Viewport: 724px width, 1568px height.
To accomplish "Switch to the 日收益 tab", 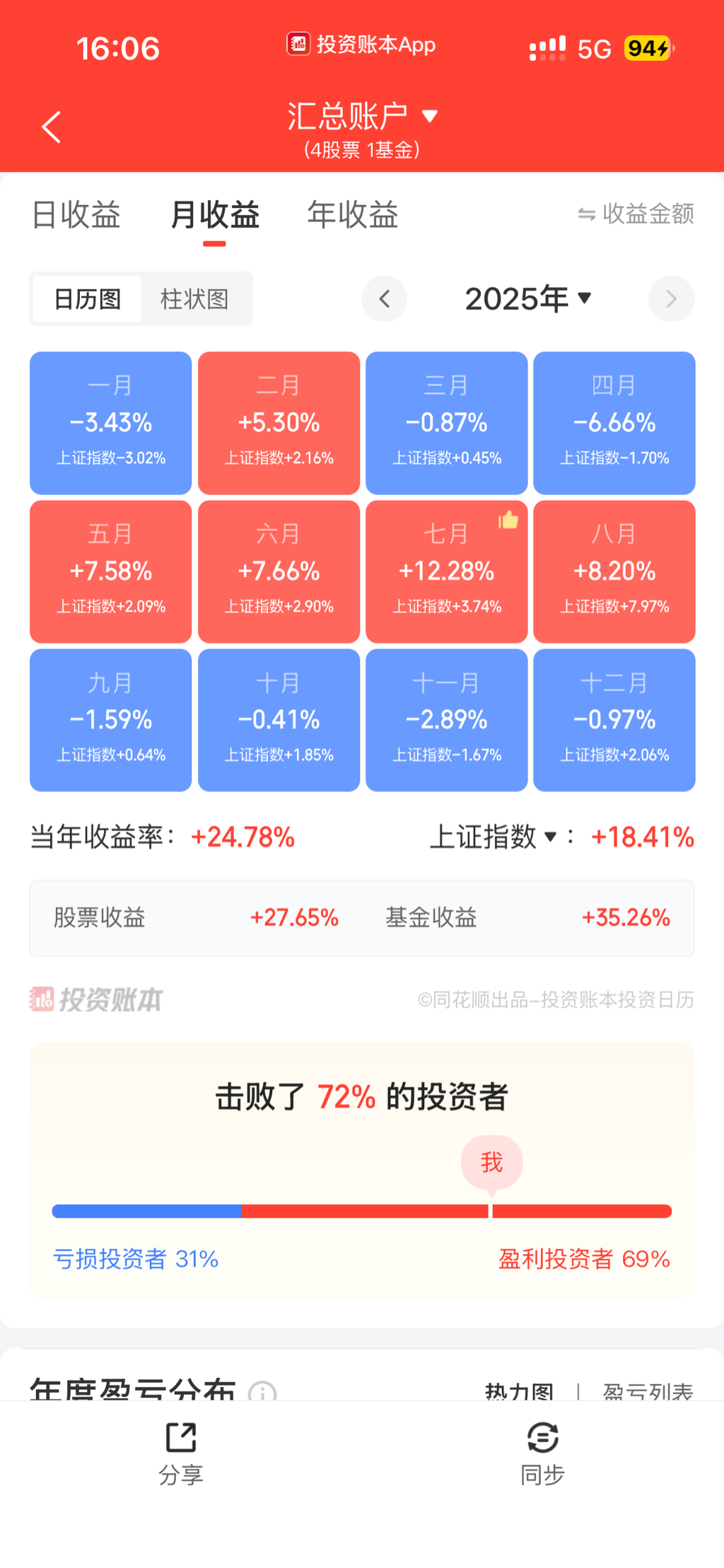I will click(76, 214).
